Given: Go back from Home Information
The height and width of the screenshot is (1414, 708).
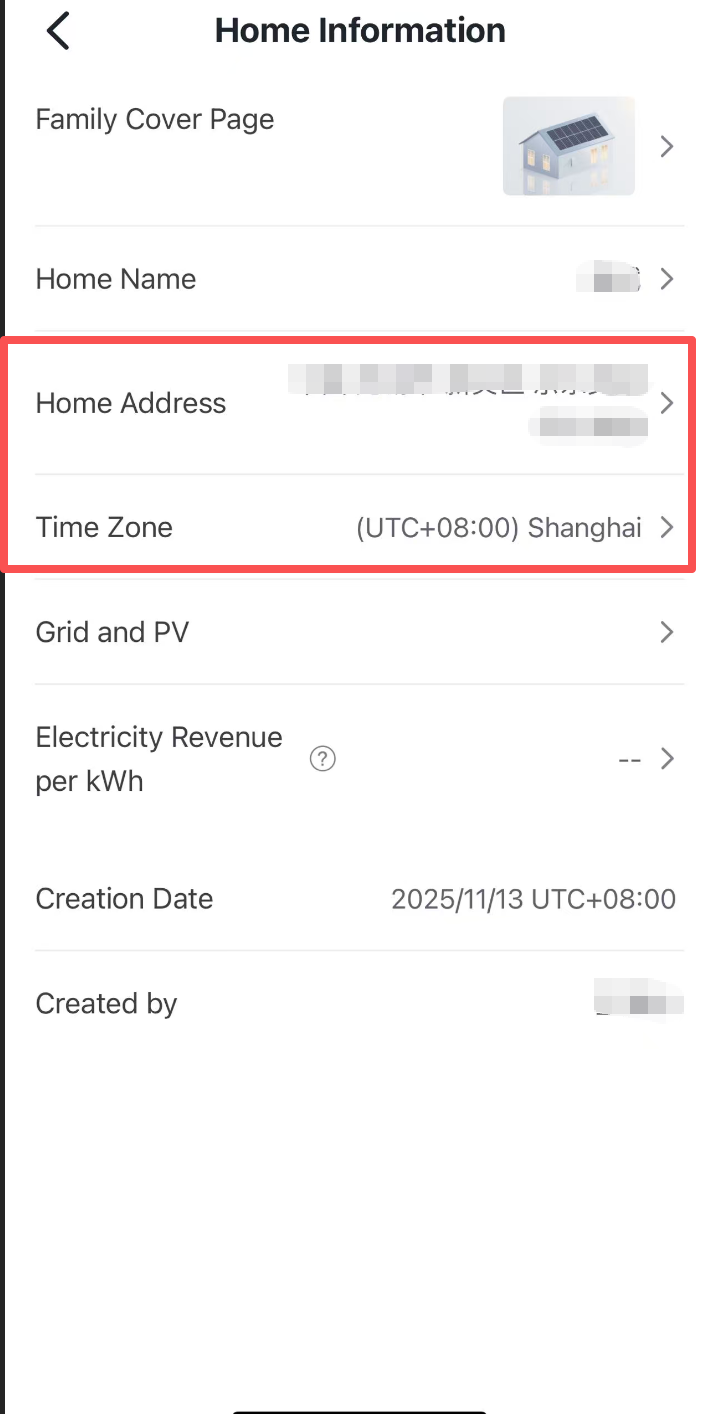Looking at the screenshot, I should (x=58, y=31).
